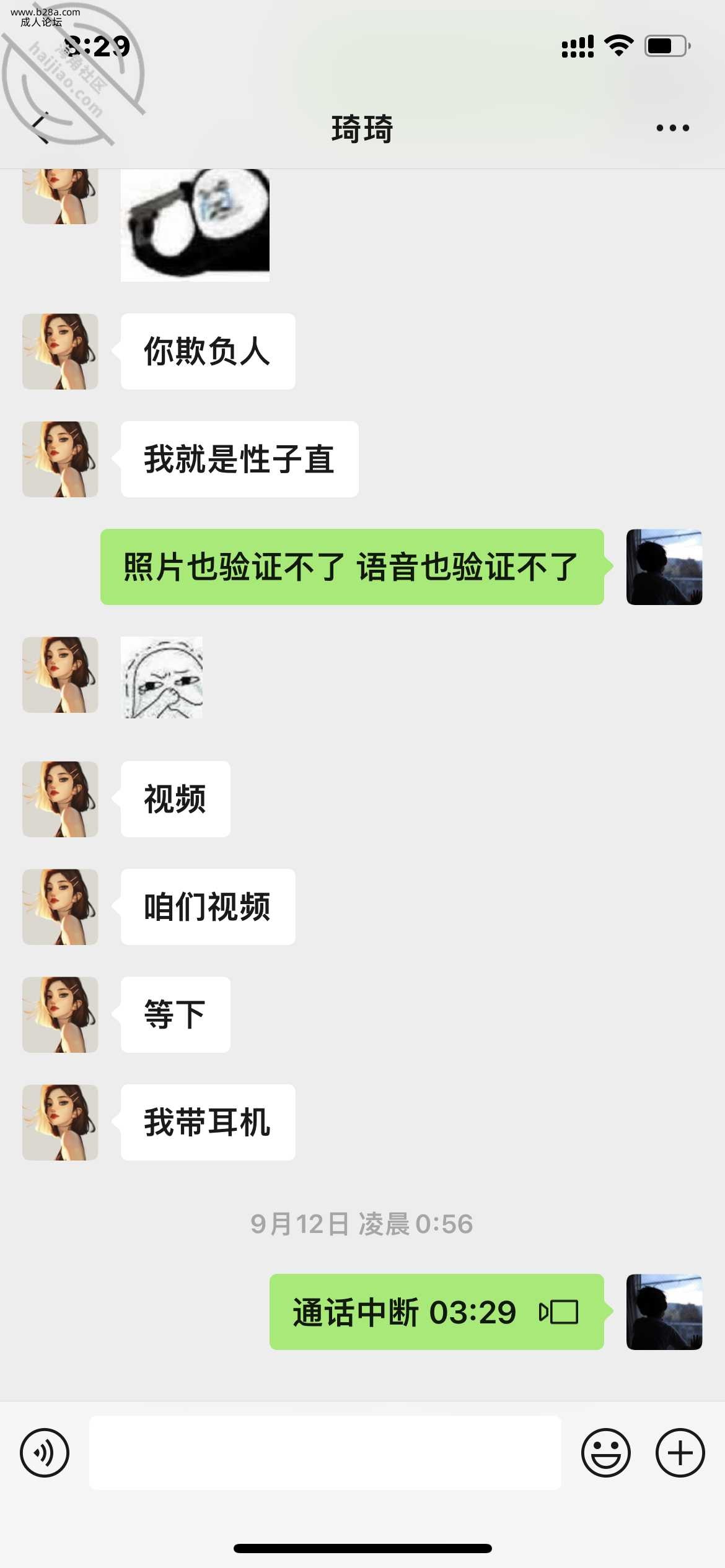Tap the 通话中断 03:29 call record
725x1568 pixels.
(436, 1312)
